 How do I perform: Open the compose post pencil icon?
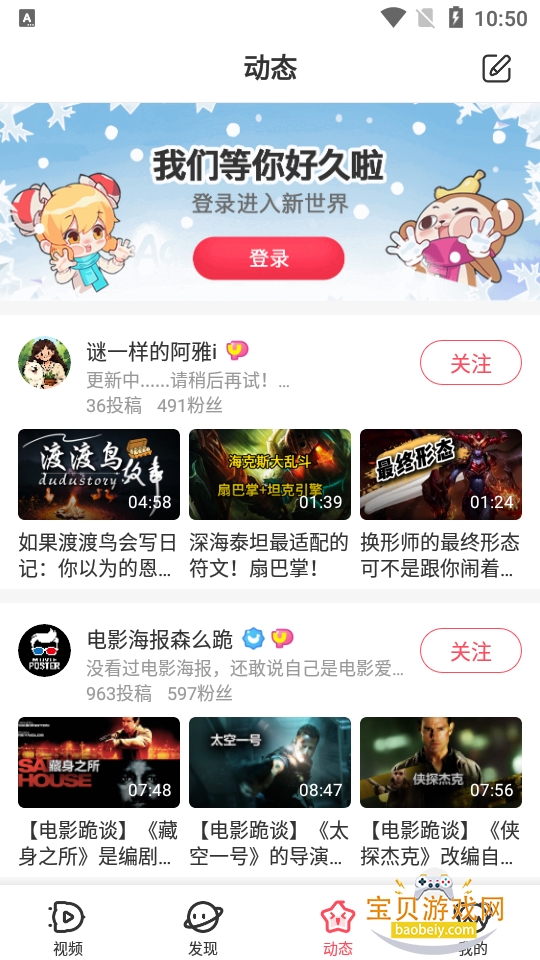click(496, 68)
